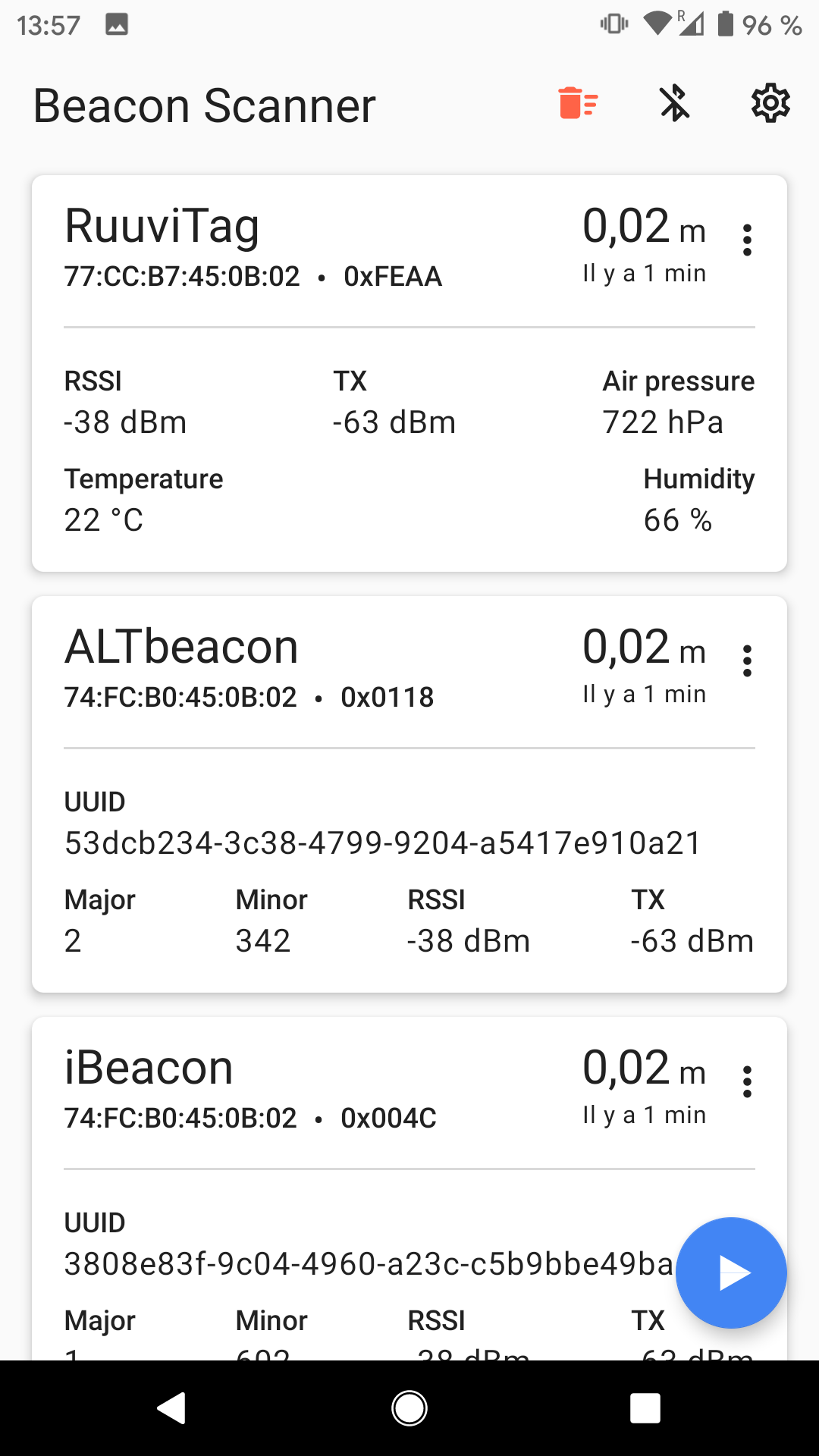Start scanning with the play button

731,1272
